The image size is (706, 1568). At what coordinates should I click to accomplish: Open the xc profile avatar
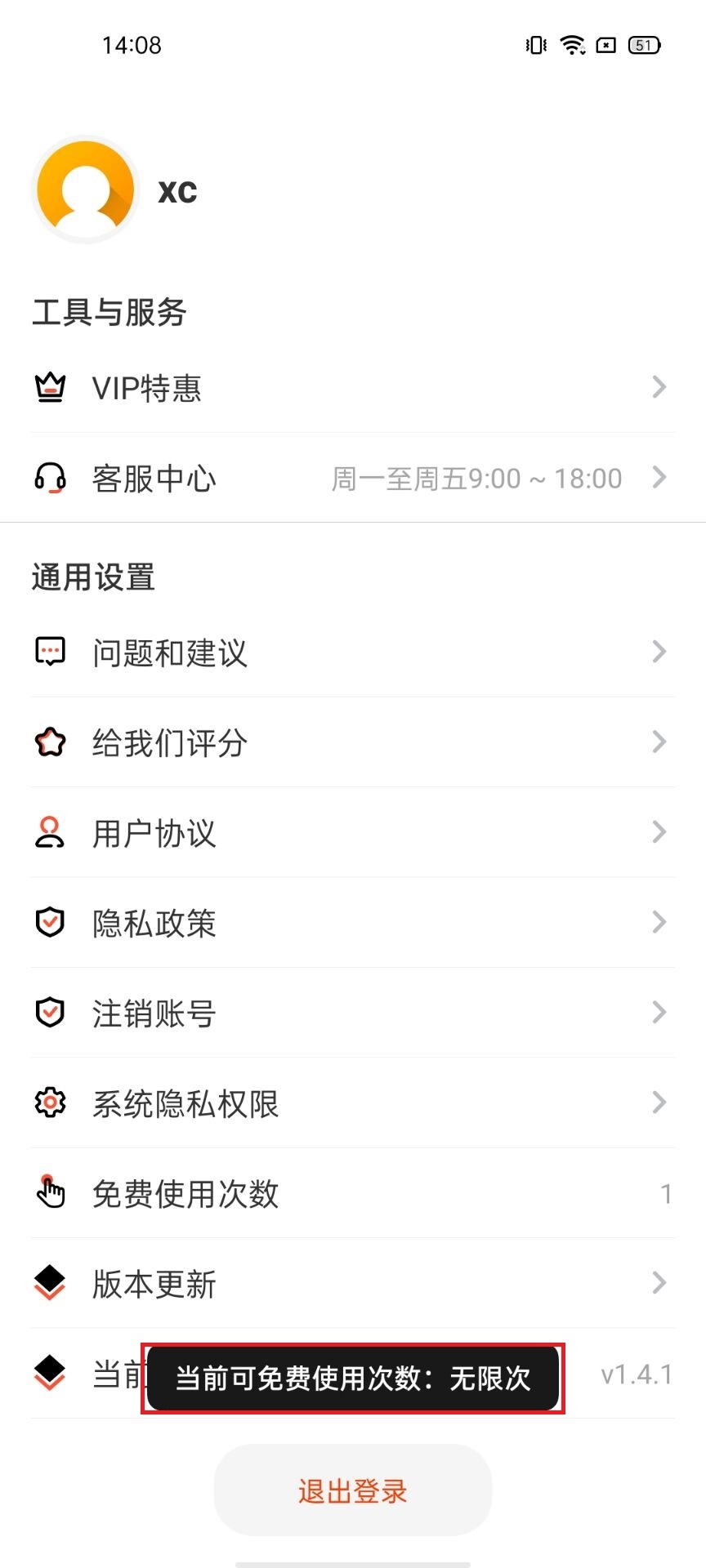[x=86, y=189]
